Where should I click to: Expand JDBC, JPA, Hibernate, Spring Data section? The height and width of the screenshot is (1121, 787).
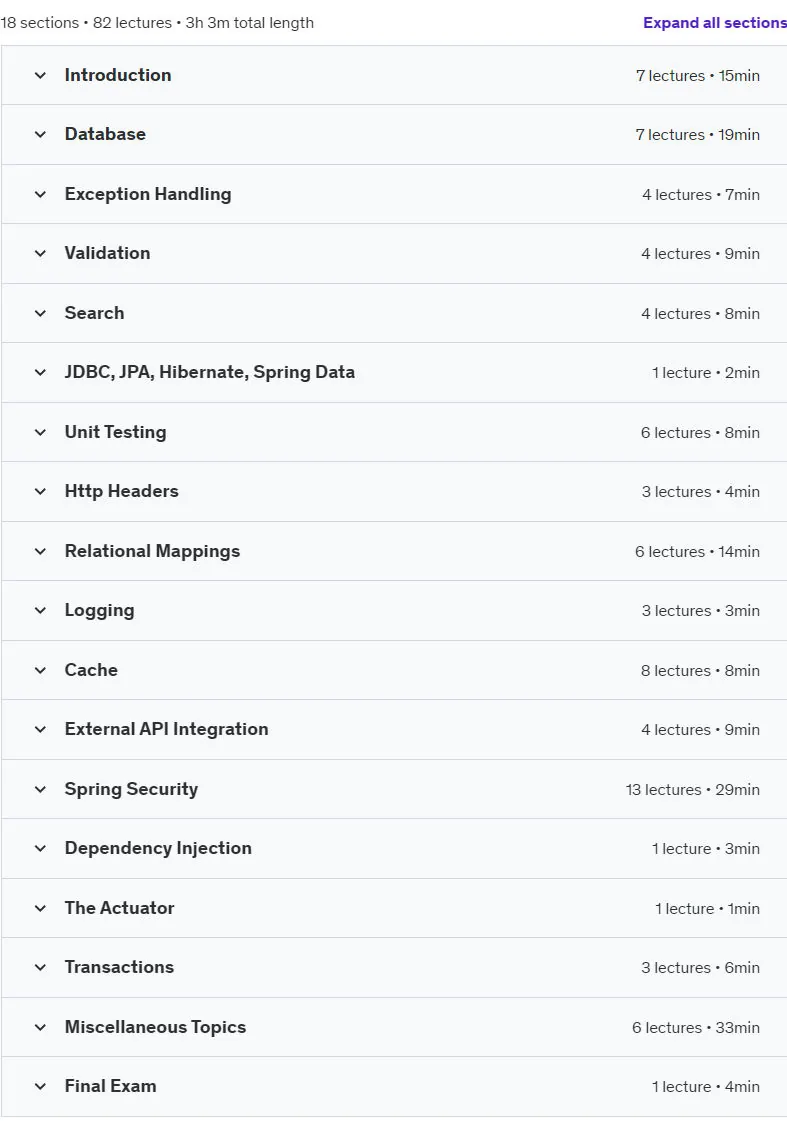(394, 372)
